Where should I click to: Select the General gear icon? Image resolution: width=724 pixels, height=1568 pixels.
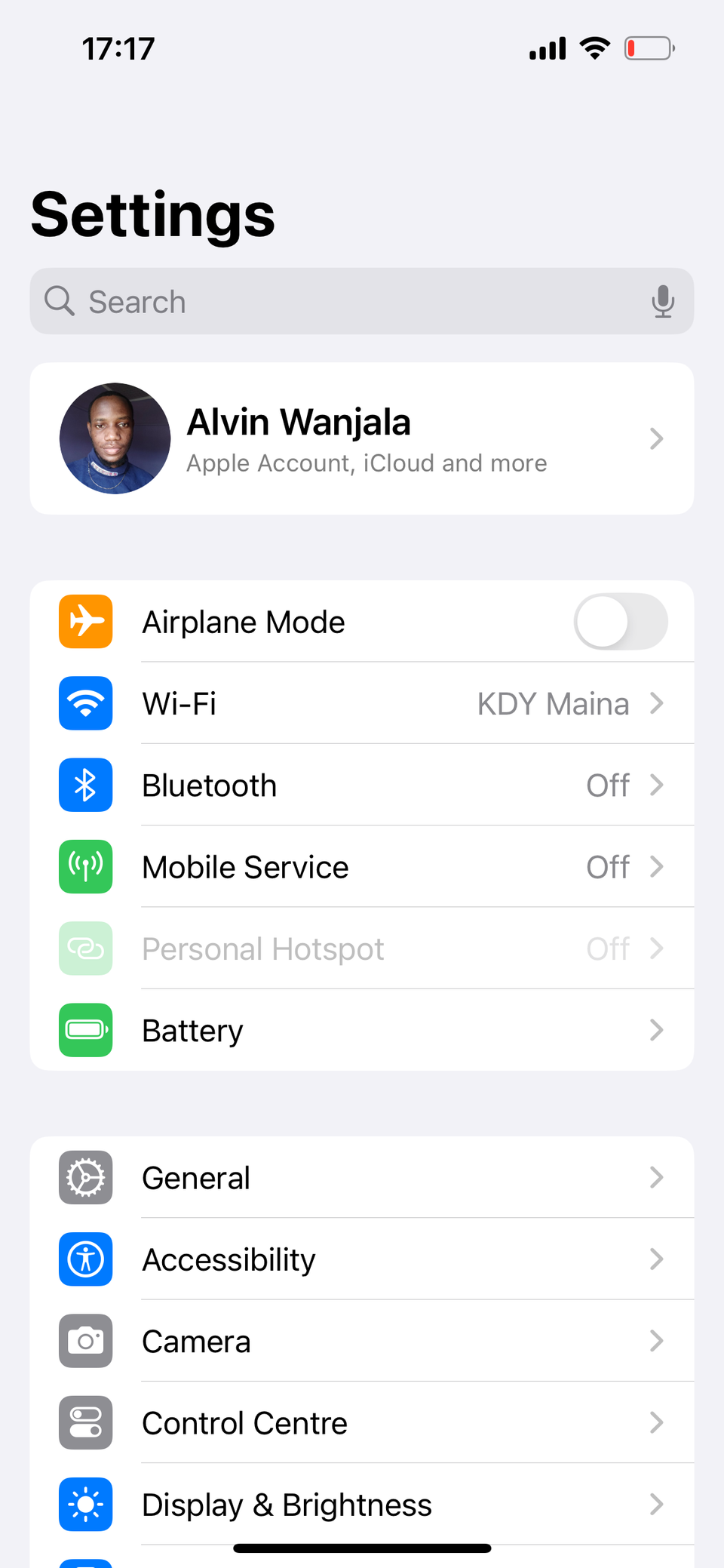(85, 1177)
